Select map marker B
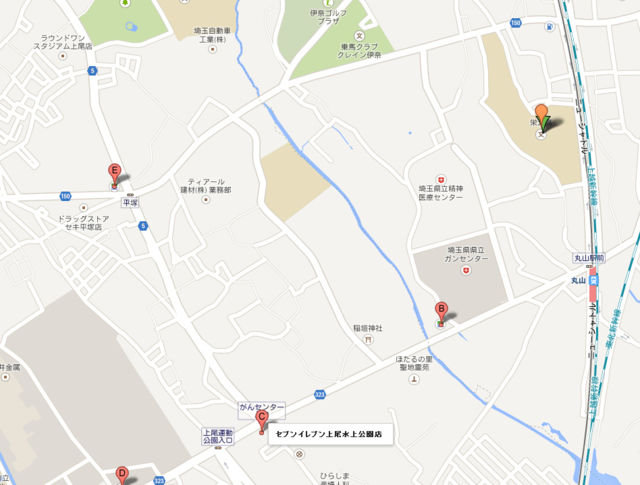 [x=441, y=310]
